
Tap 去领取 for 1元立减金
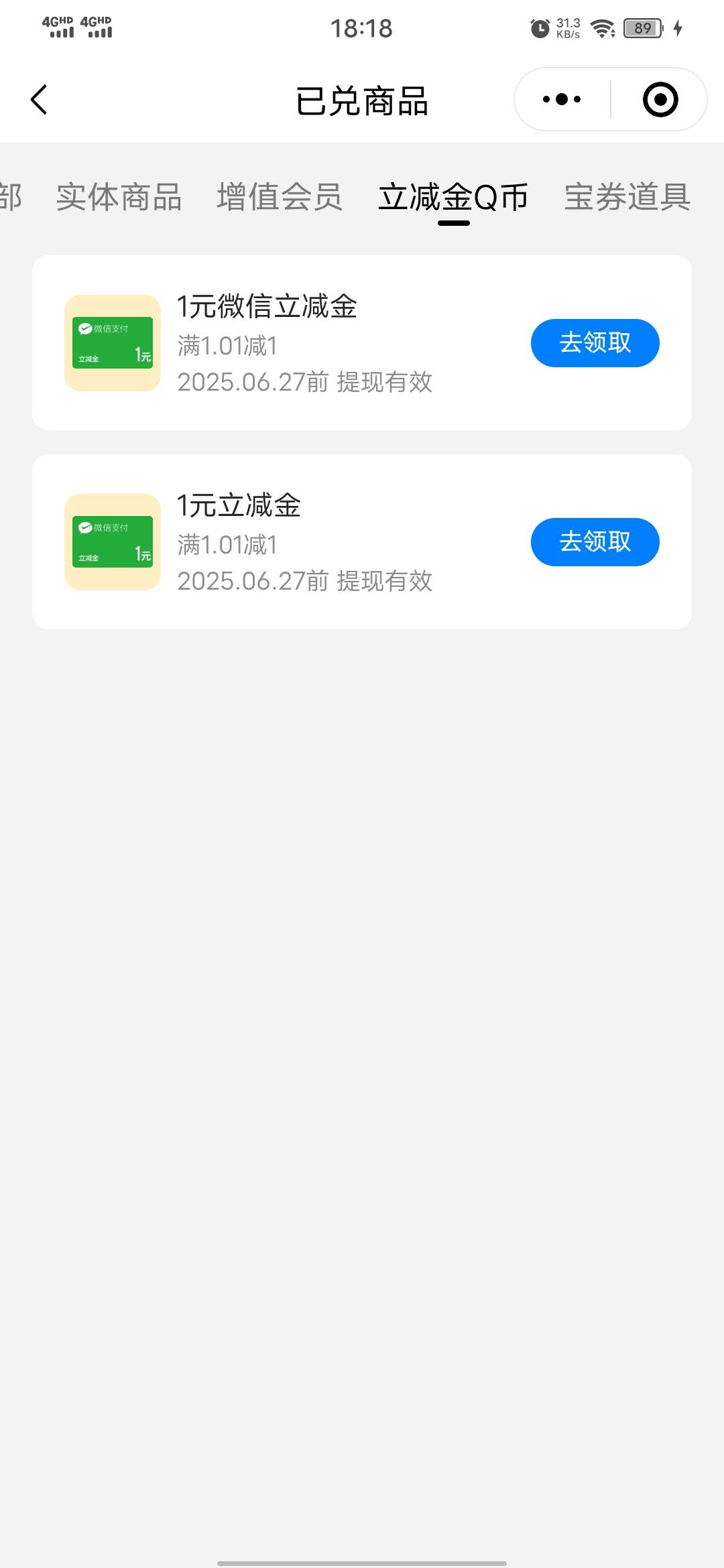pyautogui.click(x=595, y=542)
